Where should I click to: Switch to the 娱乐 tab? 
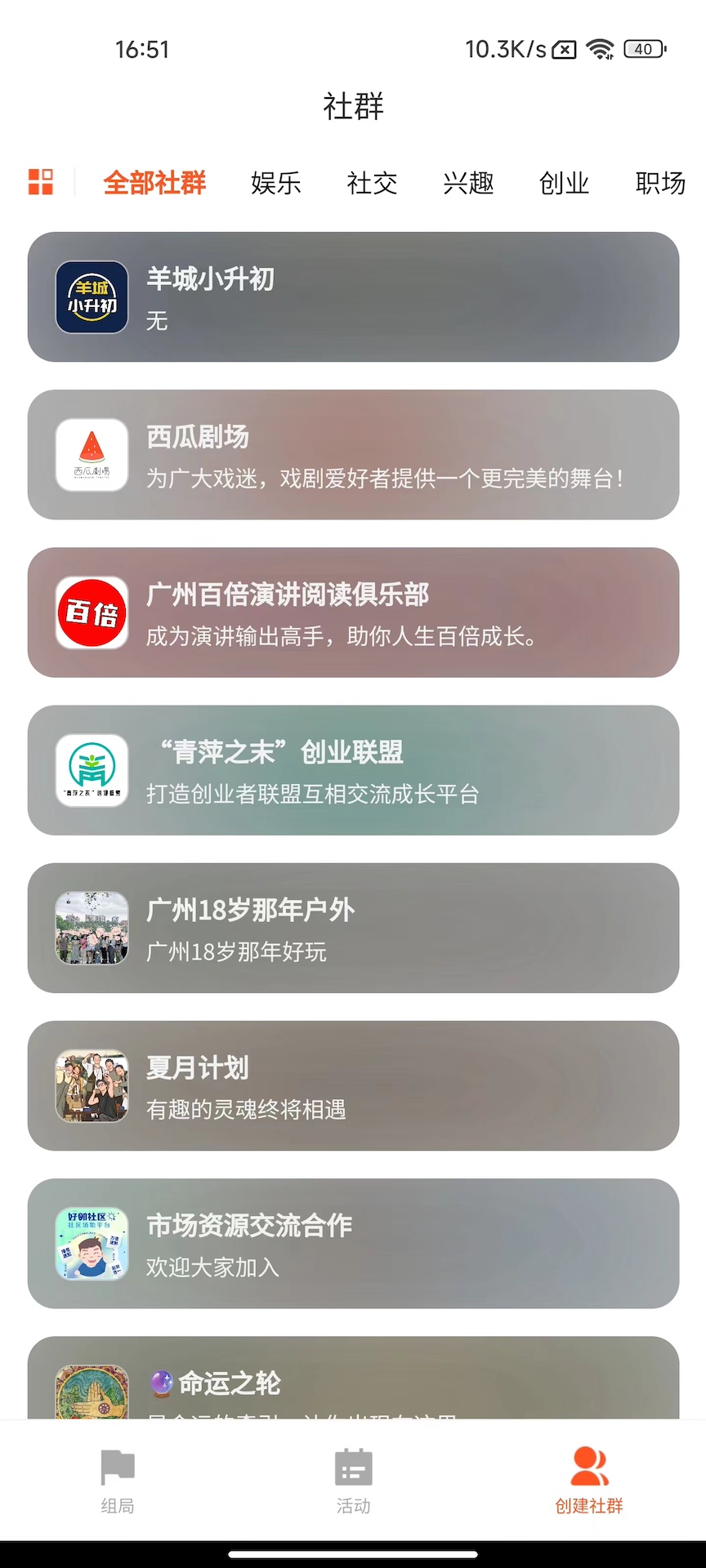276,184
